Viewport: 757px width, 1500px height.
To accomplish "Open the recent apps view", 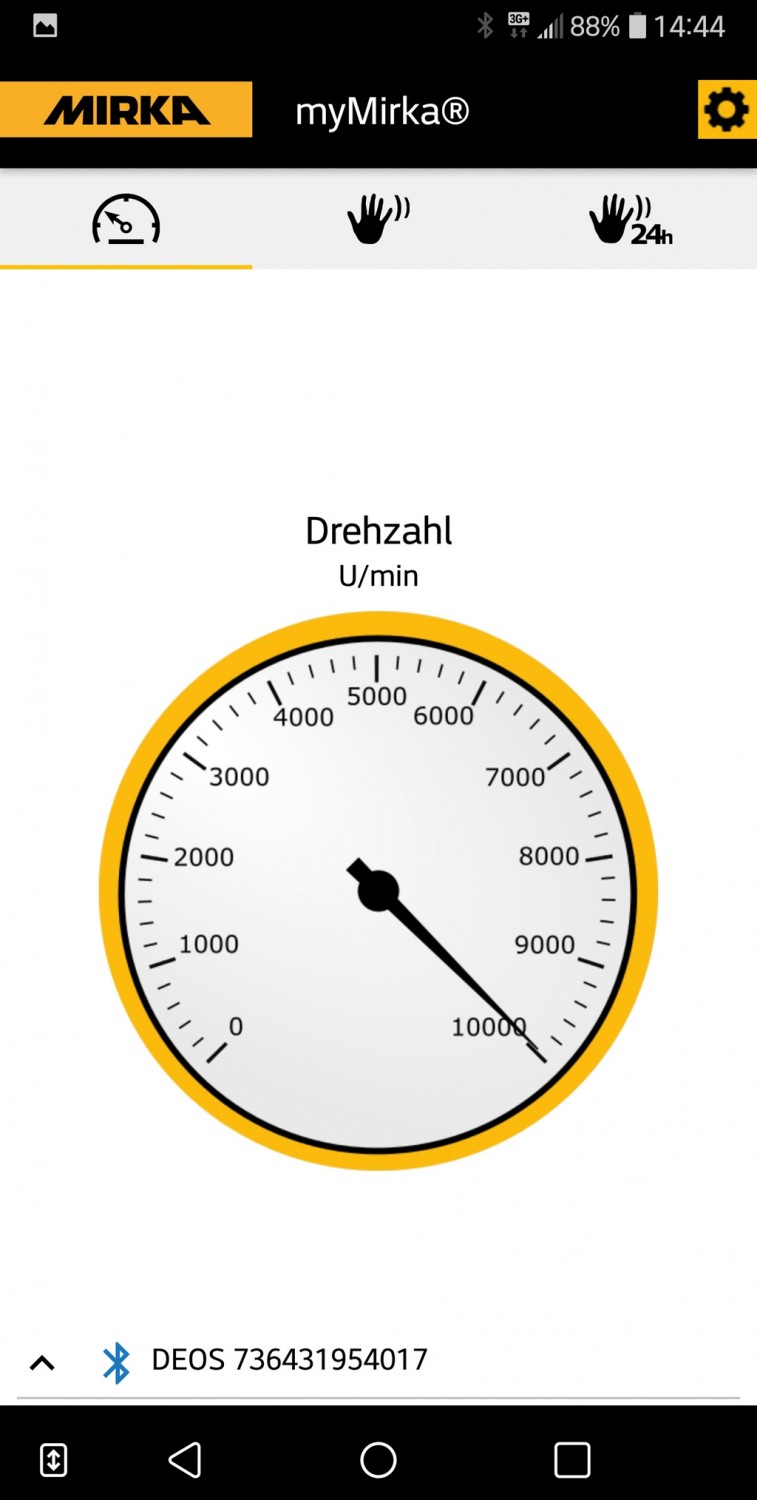I will (x=572, y=1459).
